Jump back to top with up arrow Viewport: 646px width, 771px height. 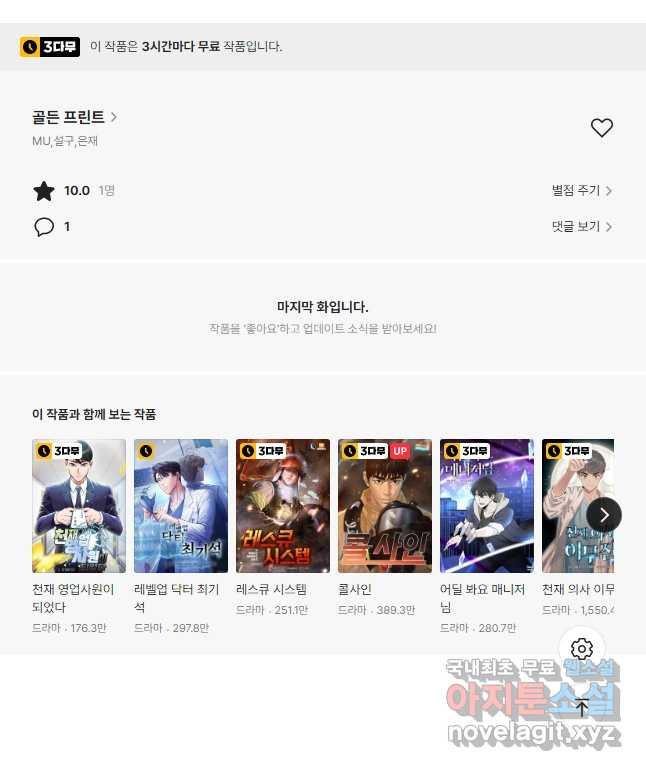coord(582,707)
